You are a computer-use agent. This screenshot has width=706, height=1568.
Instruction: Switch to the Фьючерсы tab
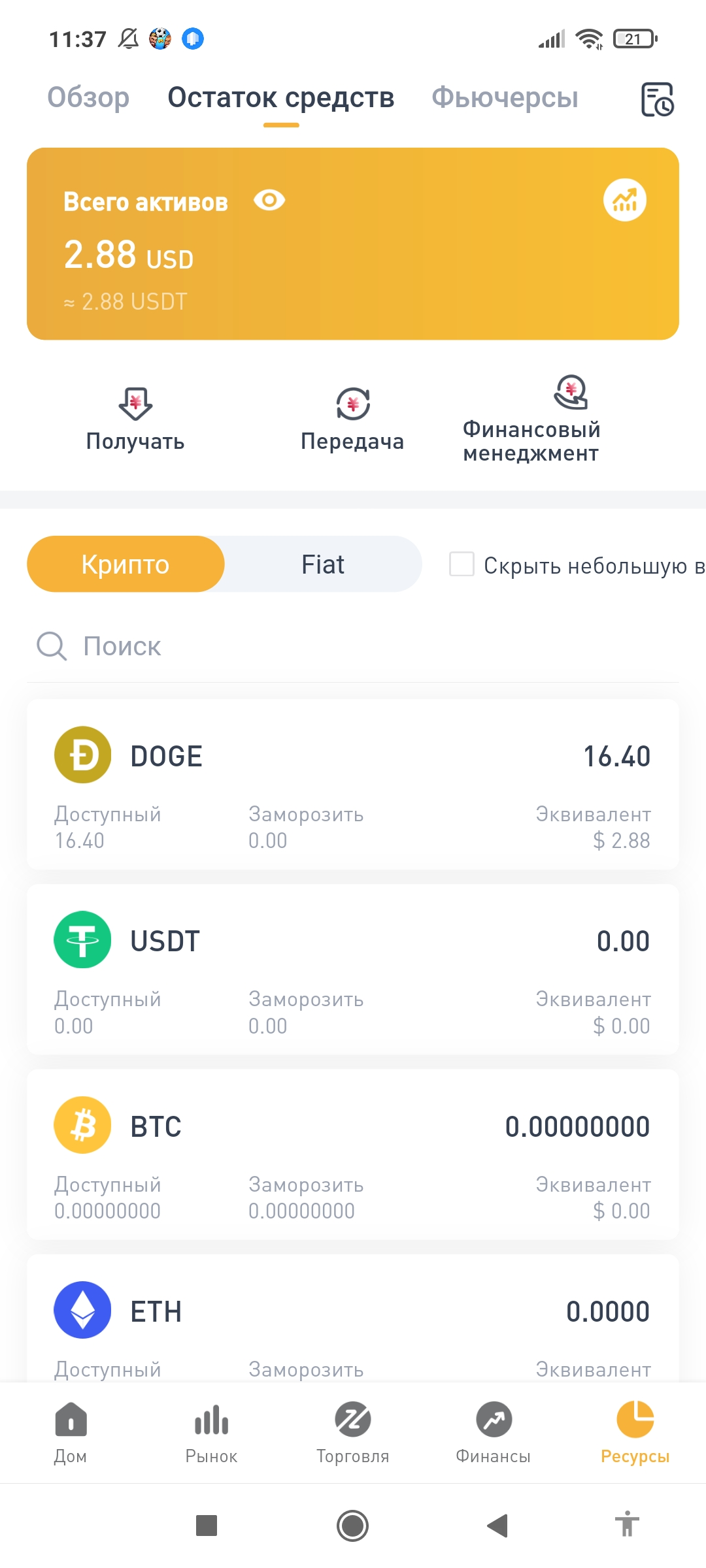point(505,98)
